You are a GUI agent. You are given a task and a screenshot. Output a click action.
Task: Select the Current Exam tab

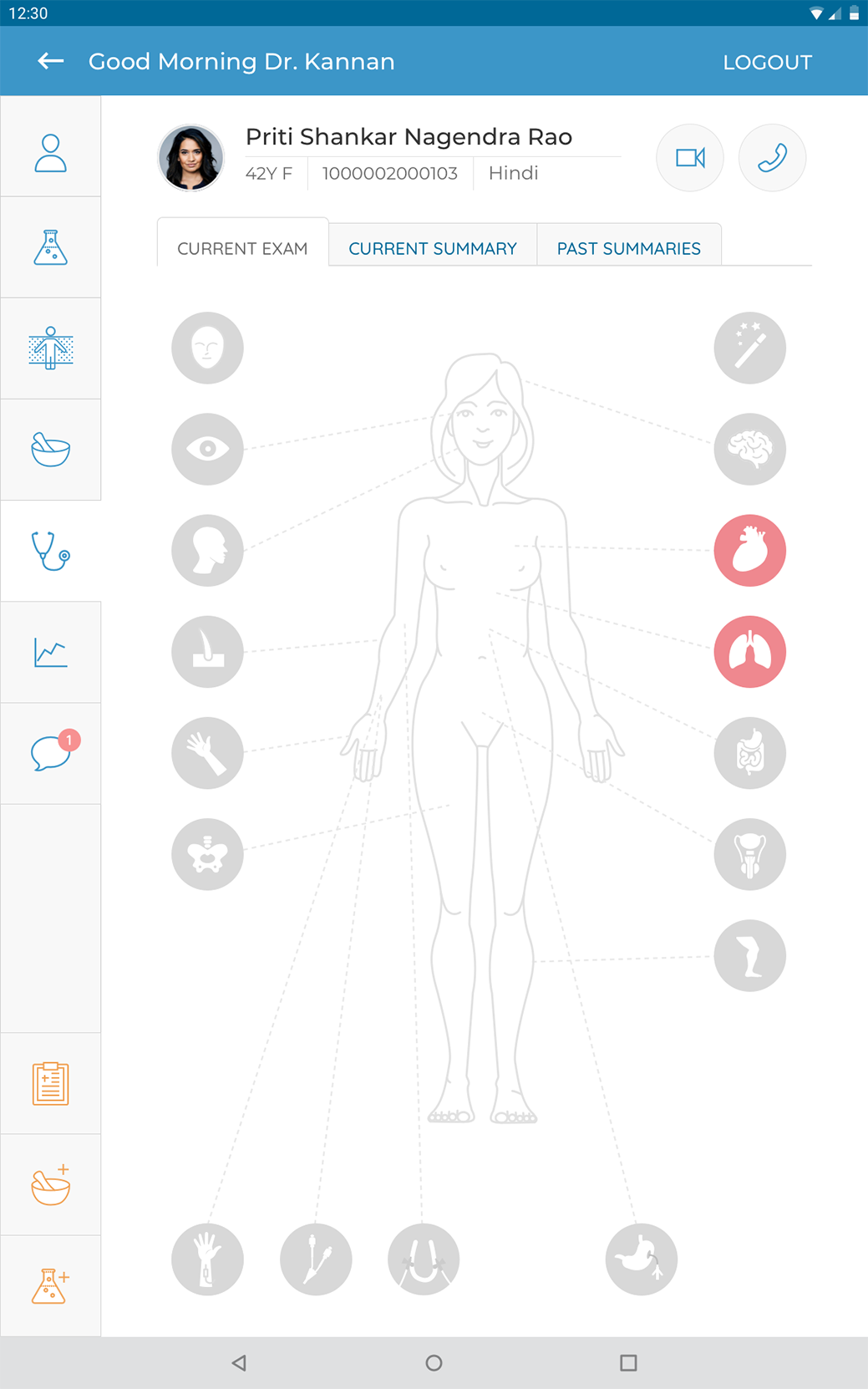pyautogui.click(x=242, y=248)
